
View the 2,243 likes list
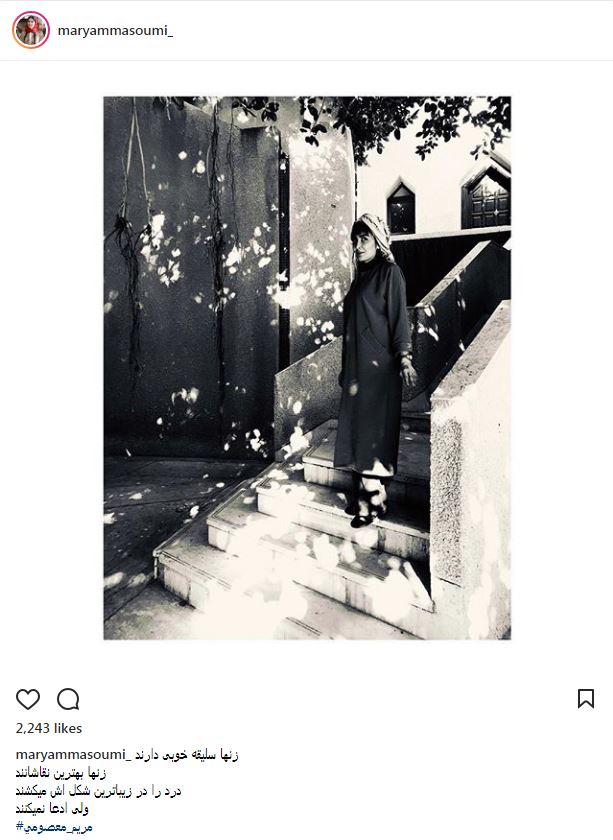[50, 728]
